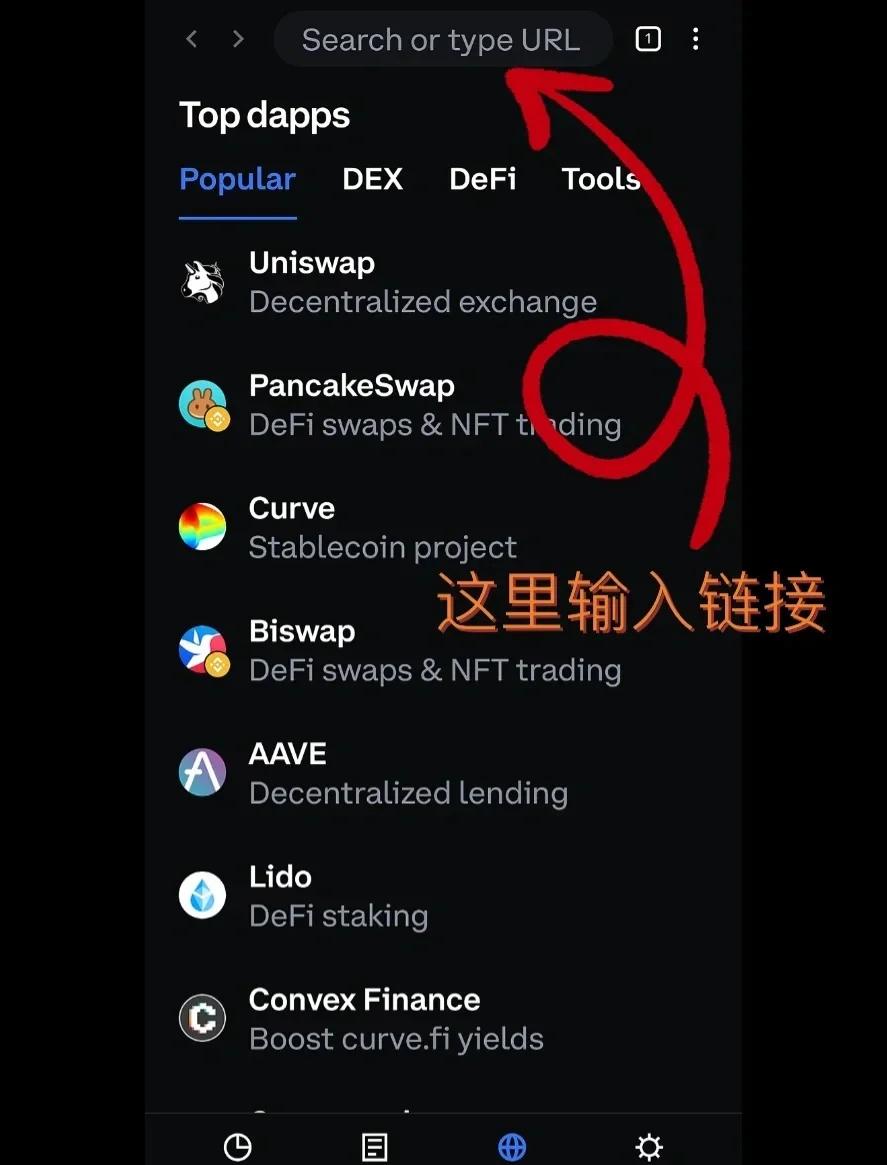The width and height of the screenshot is (887, 1165).
Task: Return to the Popular tab
Action: pos(237,180)
